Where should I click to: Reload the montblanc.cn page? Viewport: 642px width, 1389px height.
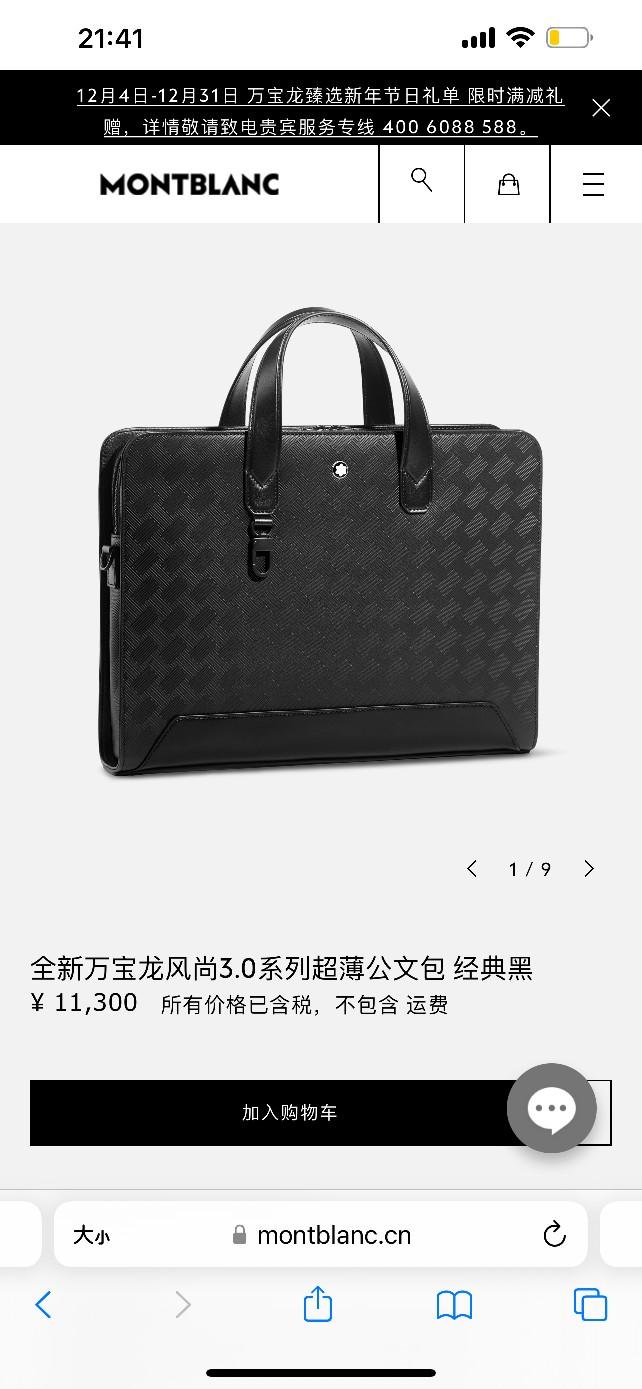pyautogui.click(x=555, y=1235)
